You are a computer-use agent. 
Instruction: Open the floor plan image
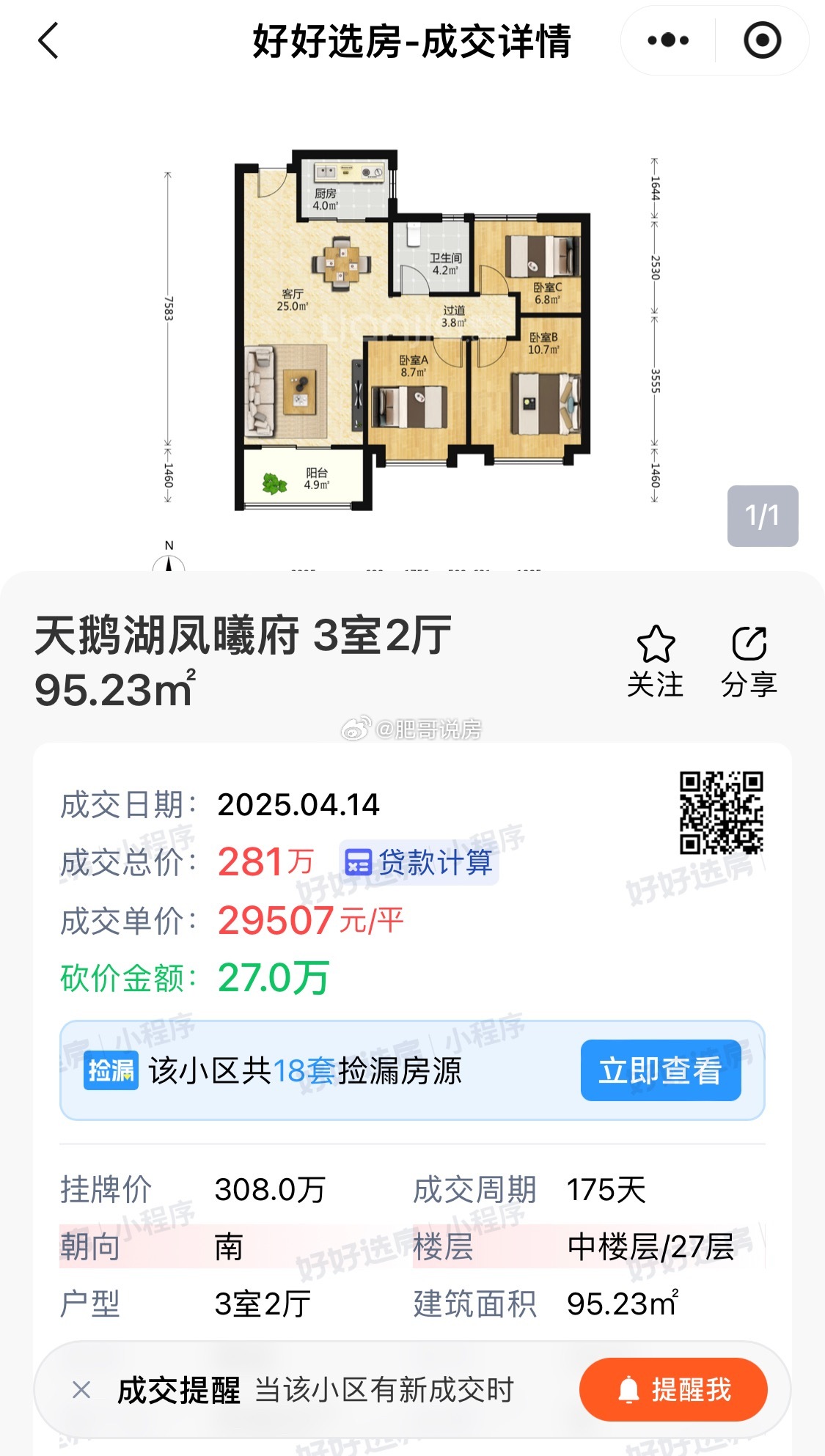(x=412, y=328)
